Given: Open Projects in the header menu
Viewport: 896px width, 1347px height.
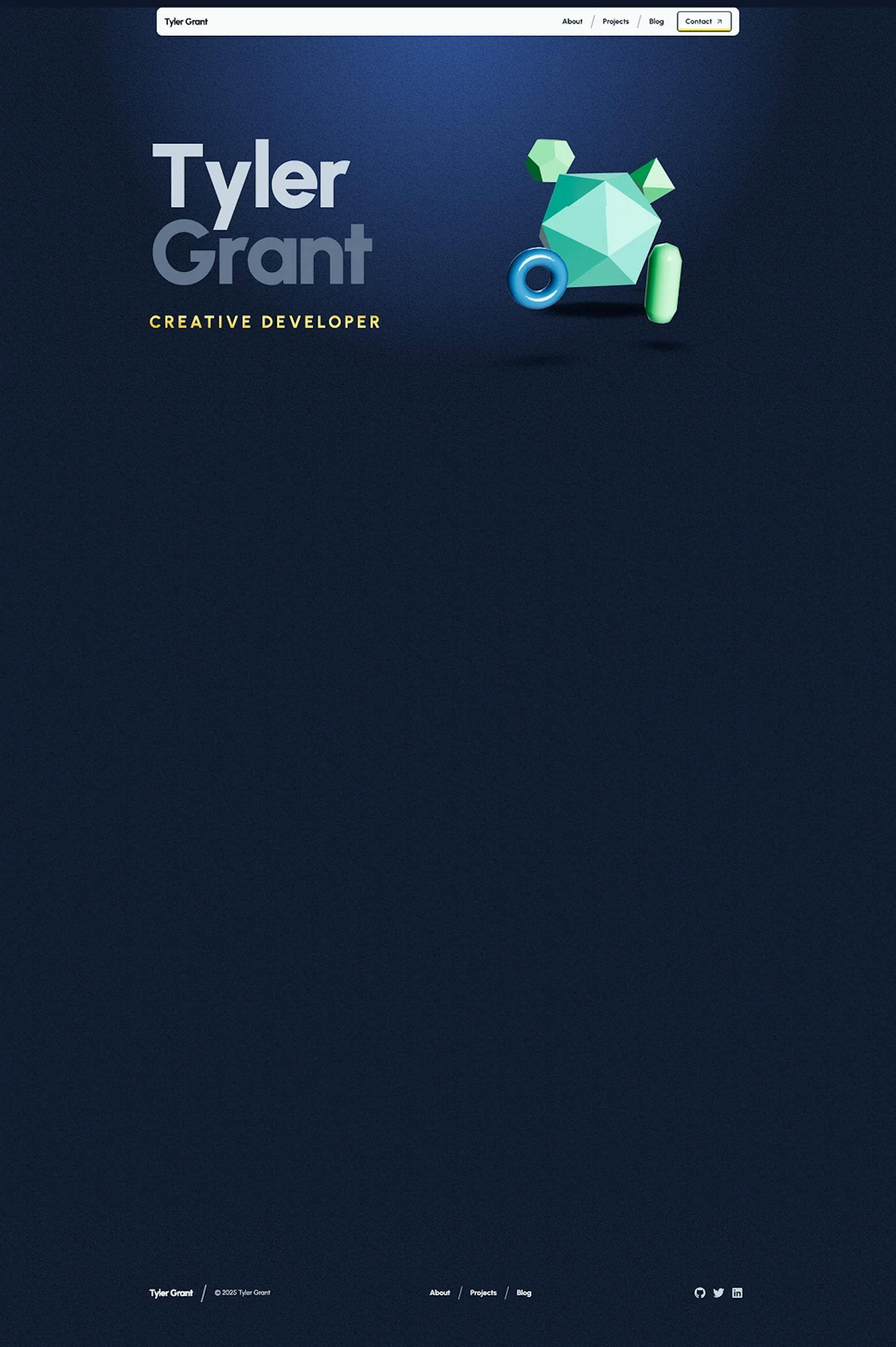Looking at the screenshot, I should click(x=616, y=22).
